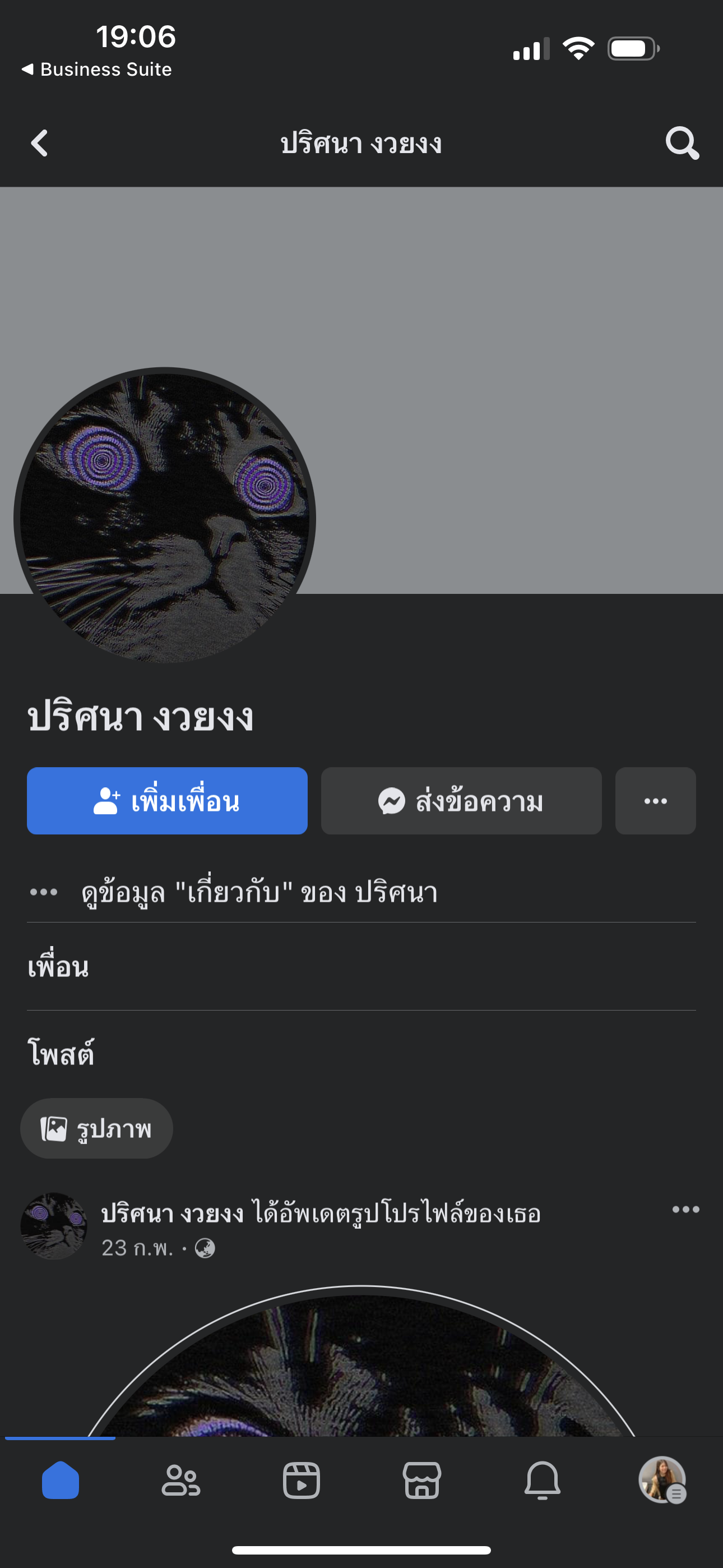The width and height of the screenshot is (723, 1568).
Task: Tap the เพิ่มเพื่อน add friend button
Action: point(167,801)
